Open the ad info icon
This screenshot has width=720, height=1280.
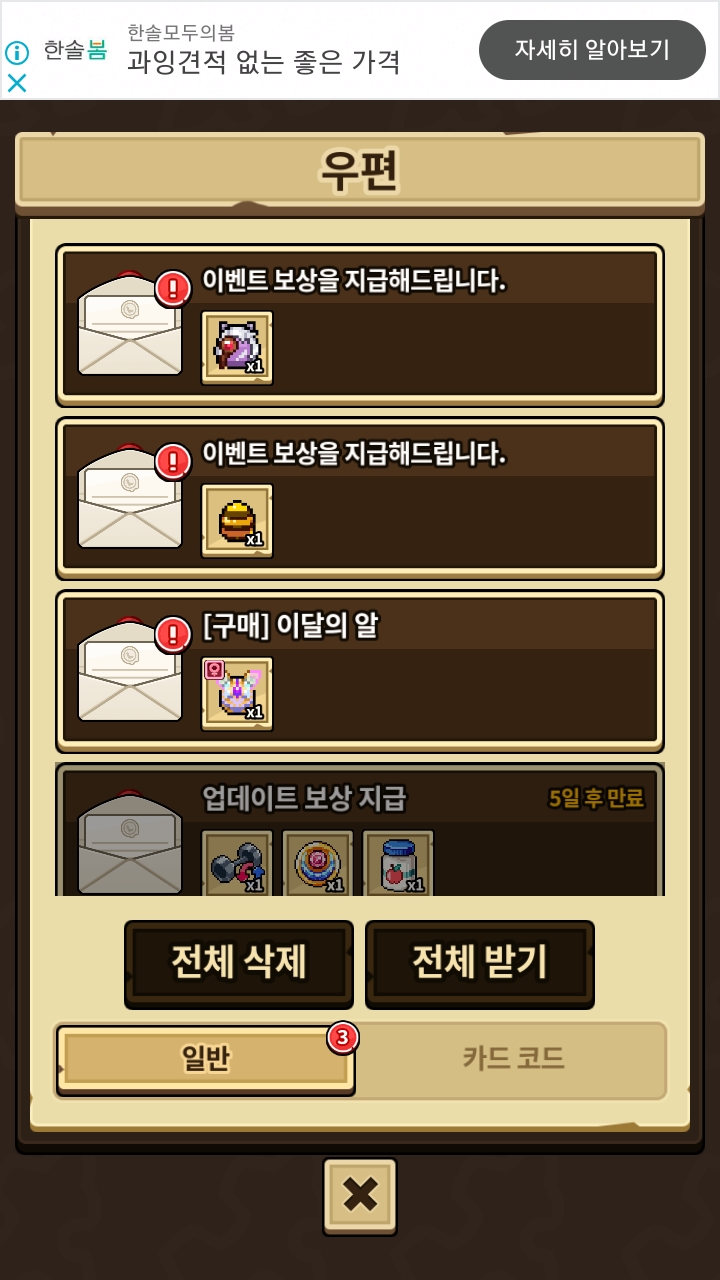click(17, 52)
